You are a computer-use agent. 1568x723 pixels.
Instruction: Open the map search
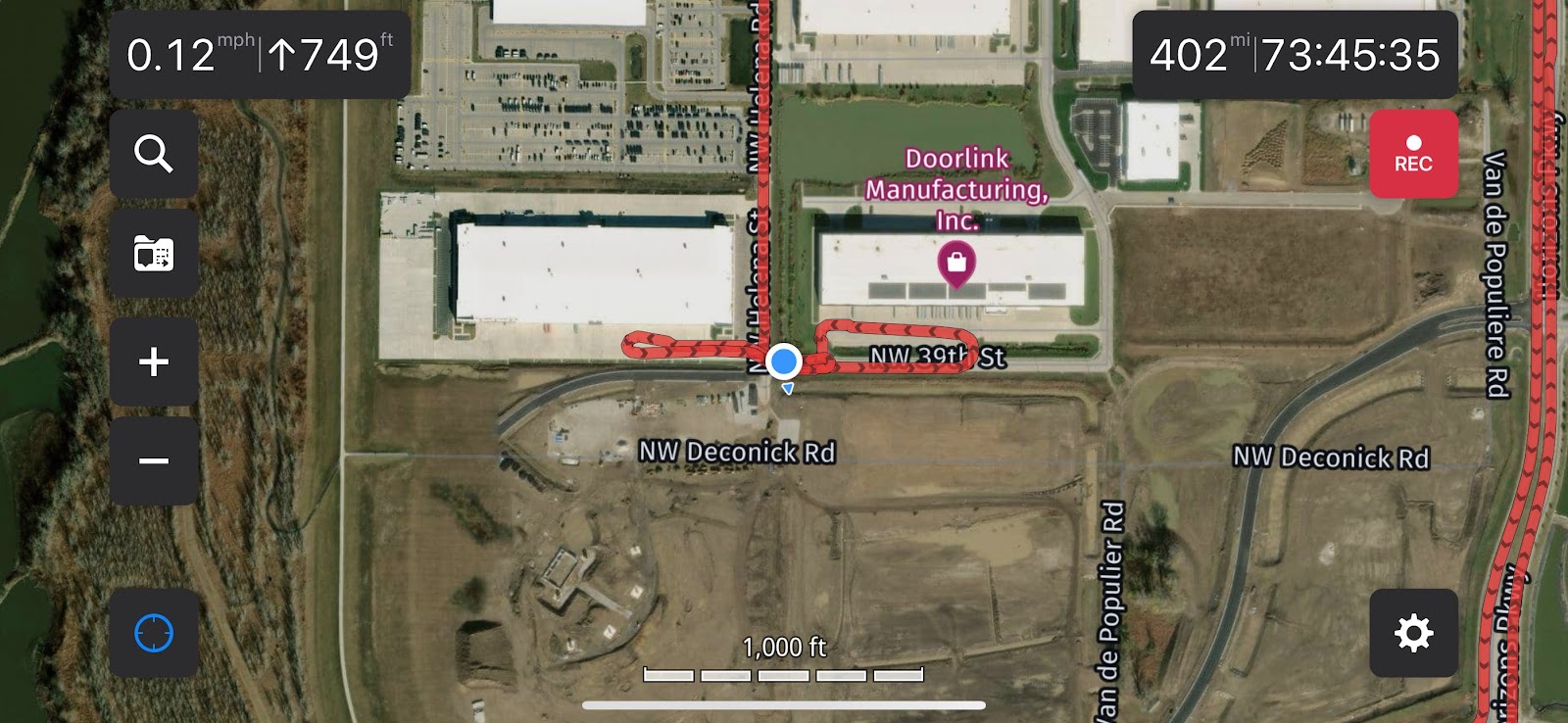point(154,154)
